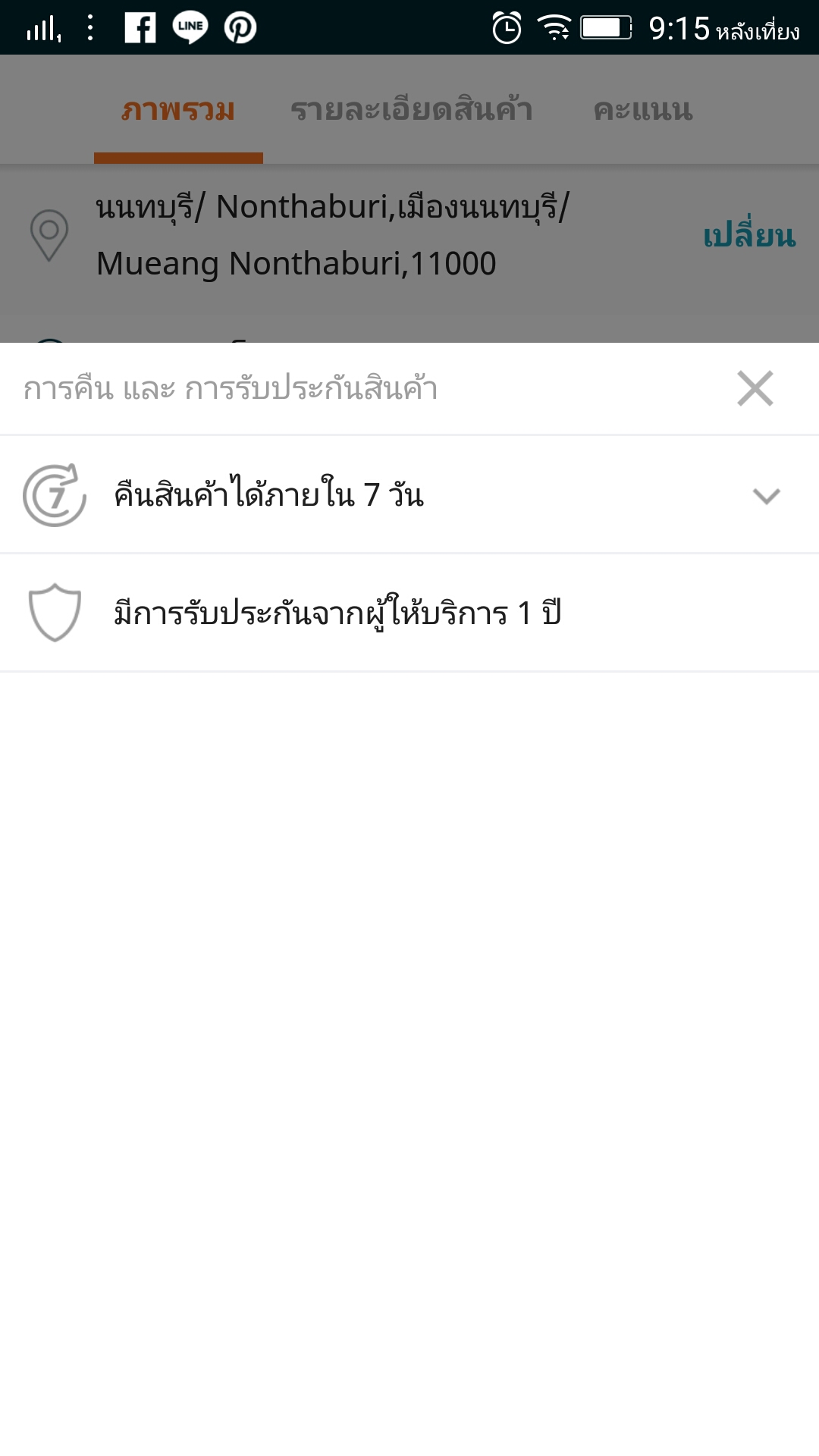This screenshot has height=1456, width=819.
Task: Switch to the คะแนน tab
Action: pyautogui.click(x=643, y=111)
